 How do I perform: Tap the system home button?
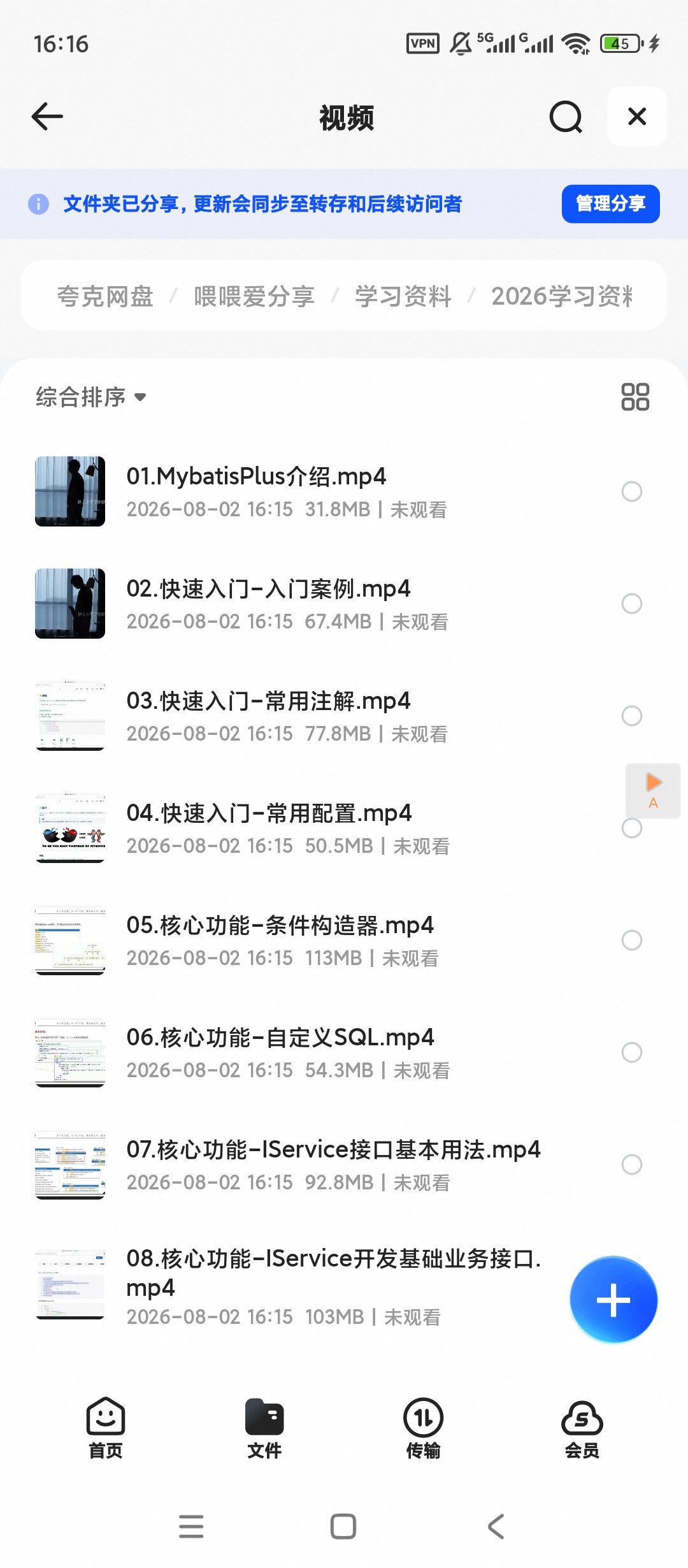[343, 1527]
